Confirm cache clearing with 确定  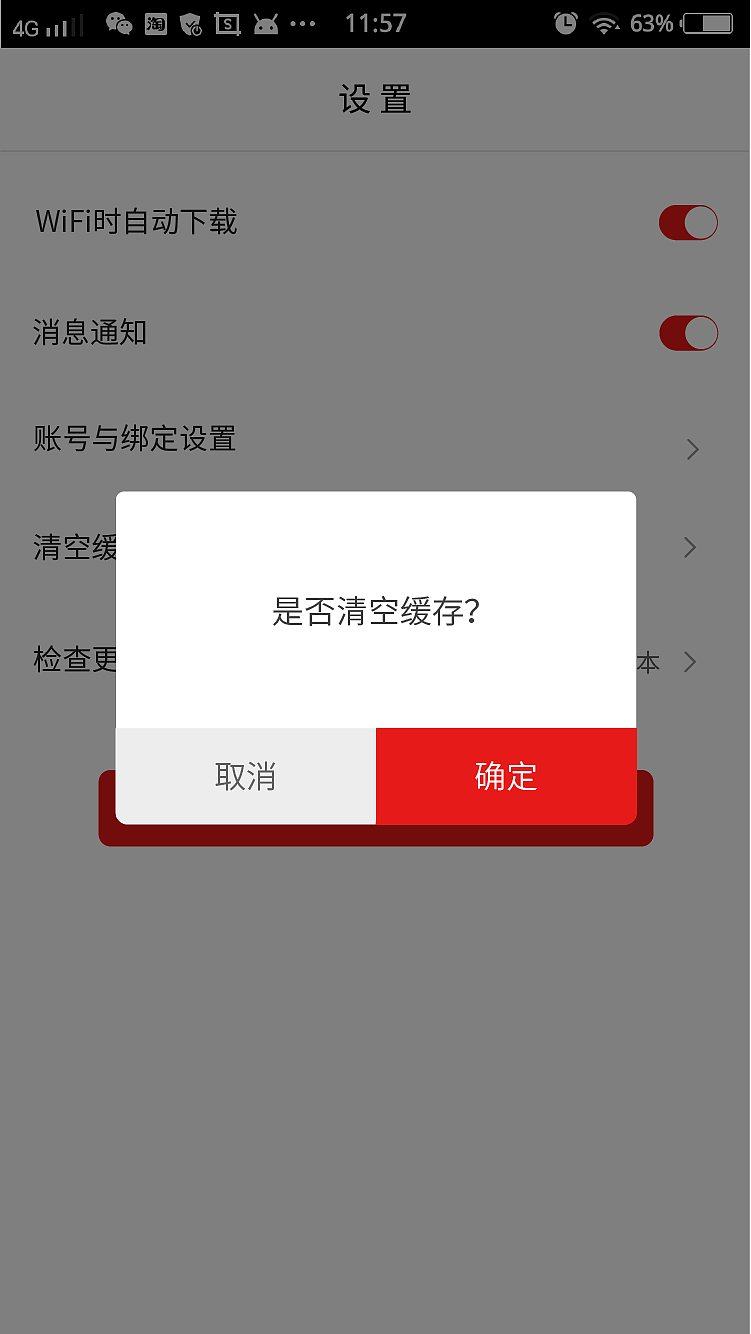click(x=506, y=776)
